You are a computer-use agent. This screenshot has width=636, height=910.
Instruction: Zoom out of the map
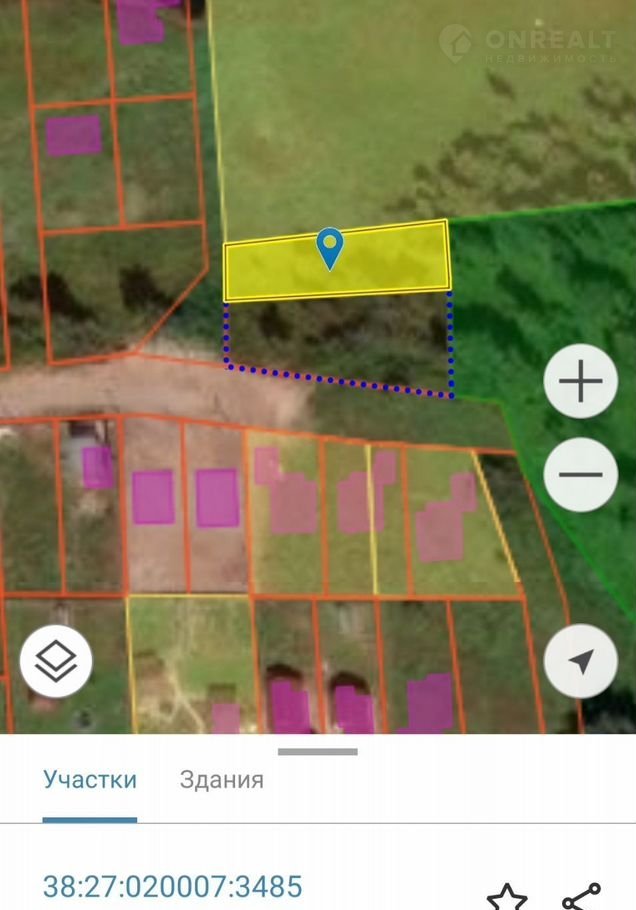[581, 475]
